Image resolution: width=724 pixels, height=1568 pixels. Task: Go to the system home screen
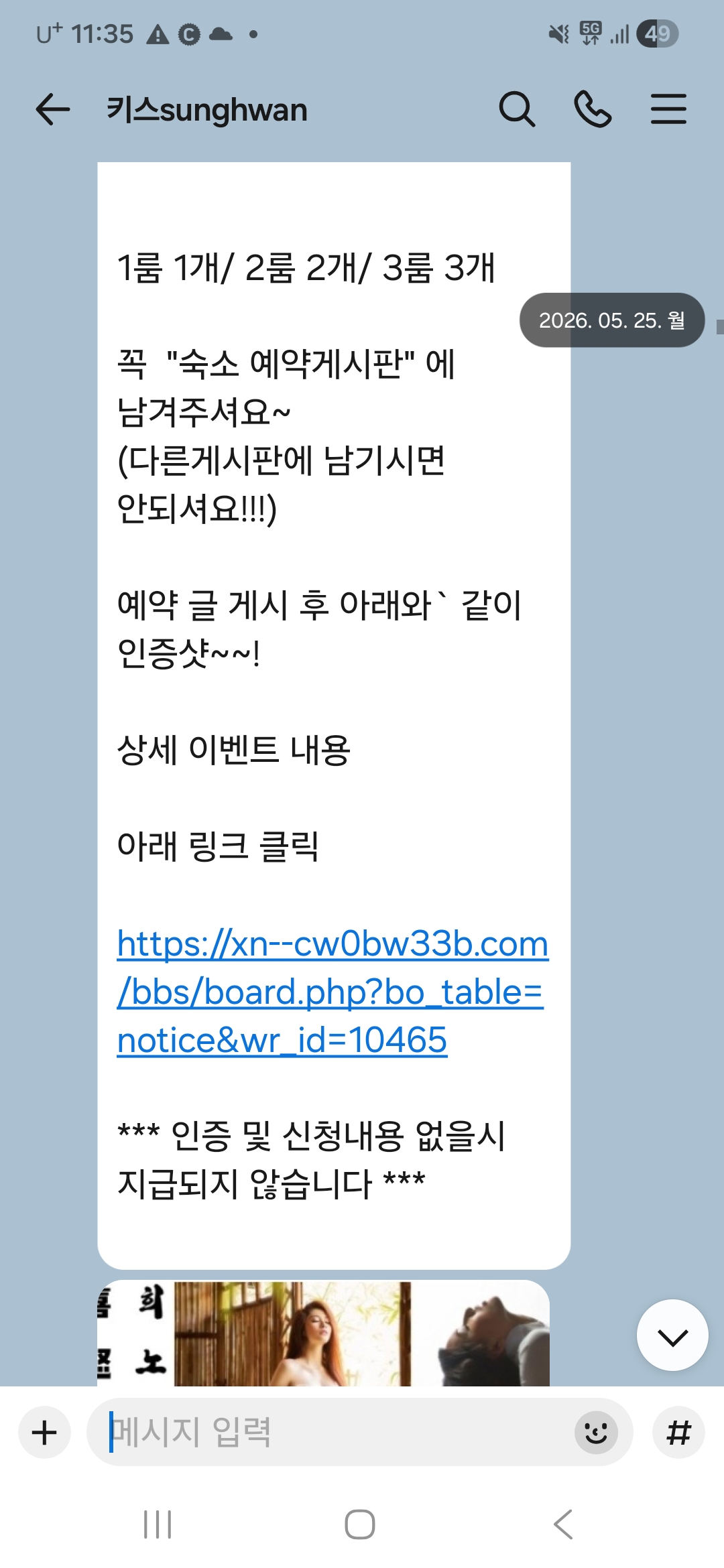[360, 1524]
